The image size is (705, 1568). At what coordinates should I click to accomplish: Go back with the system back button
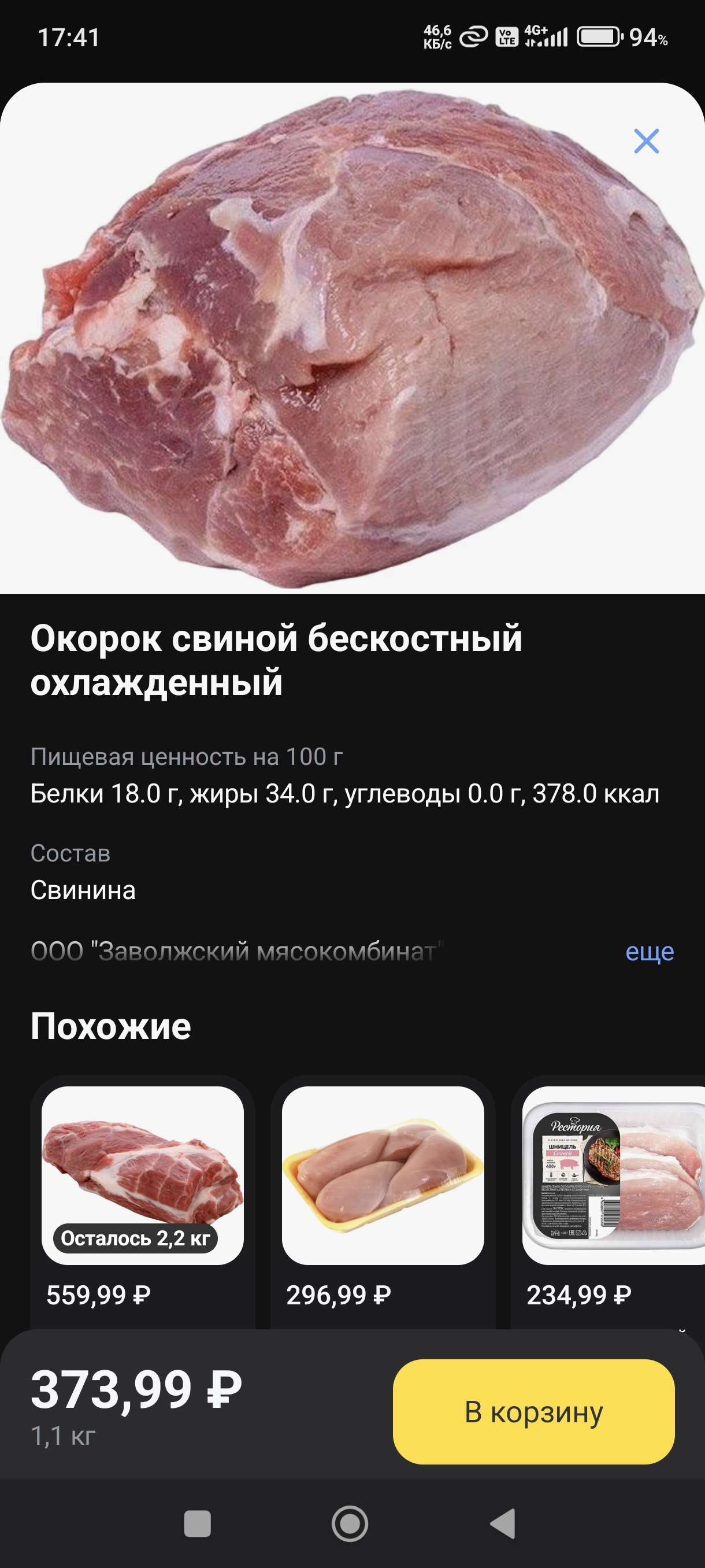click(x=503, y=1523)
